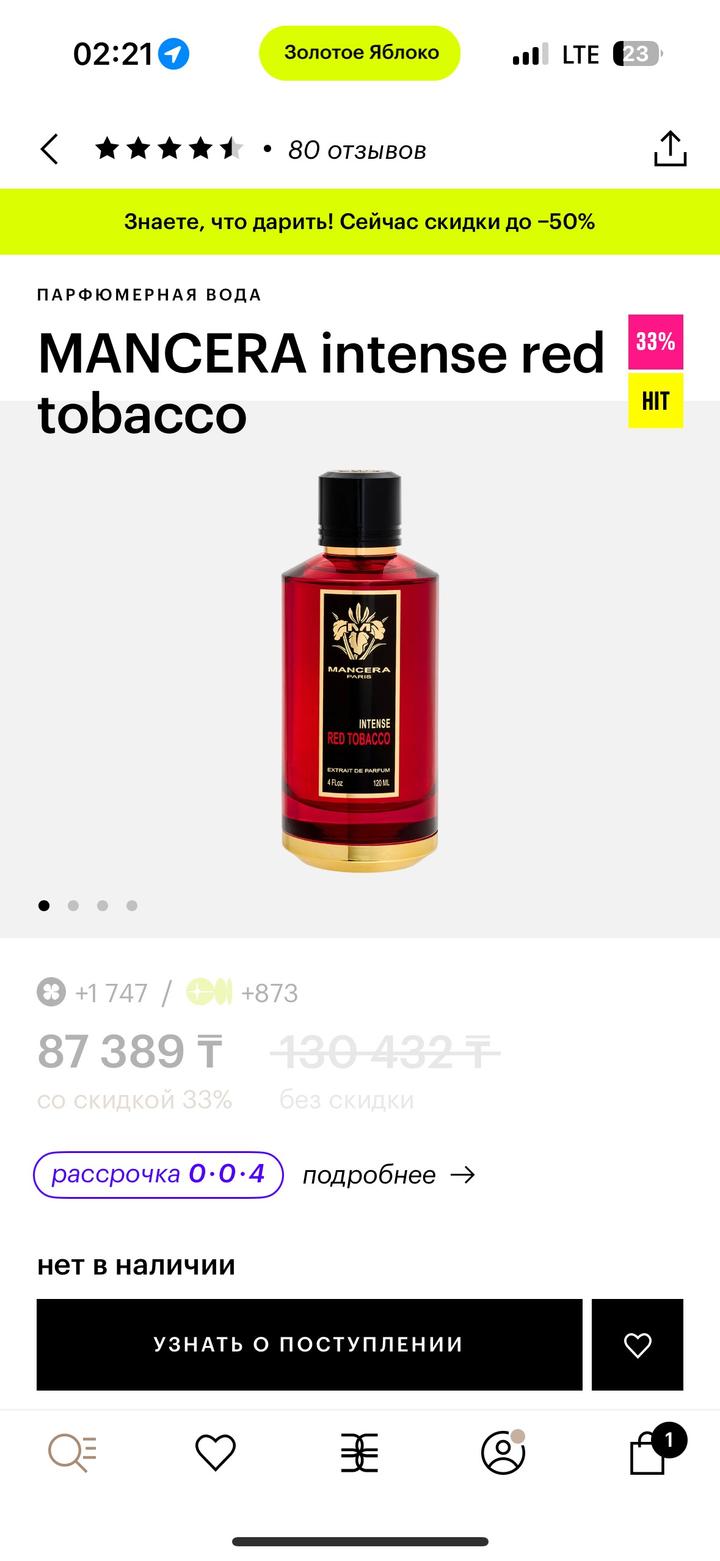The image size is (720, 1561).
Task: Switch to the favorites tab
Action: pos(215,1452)
